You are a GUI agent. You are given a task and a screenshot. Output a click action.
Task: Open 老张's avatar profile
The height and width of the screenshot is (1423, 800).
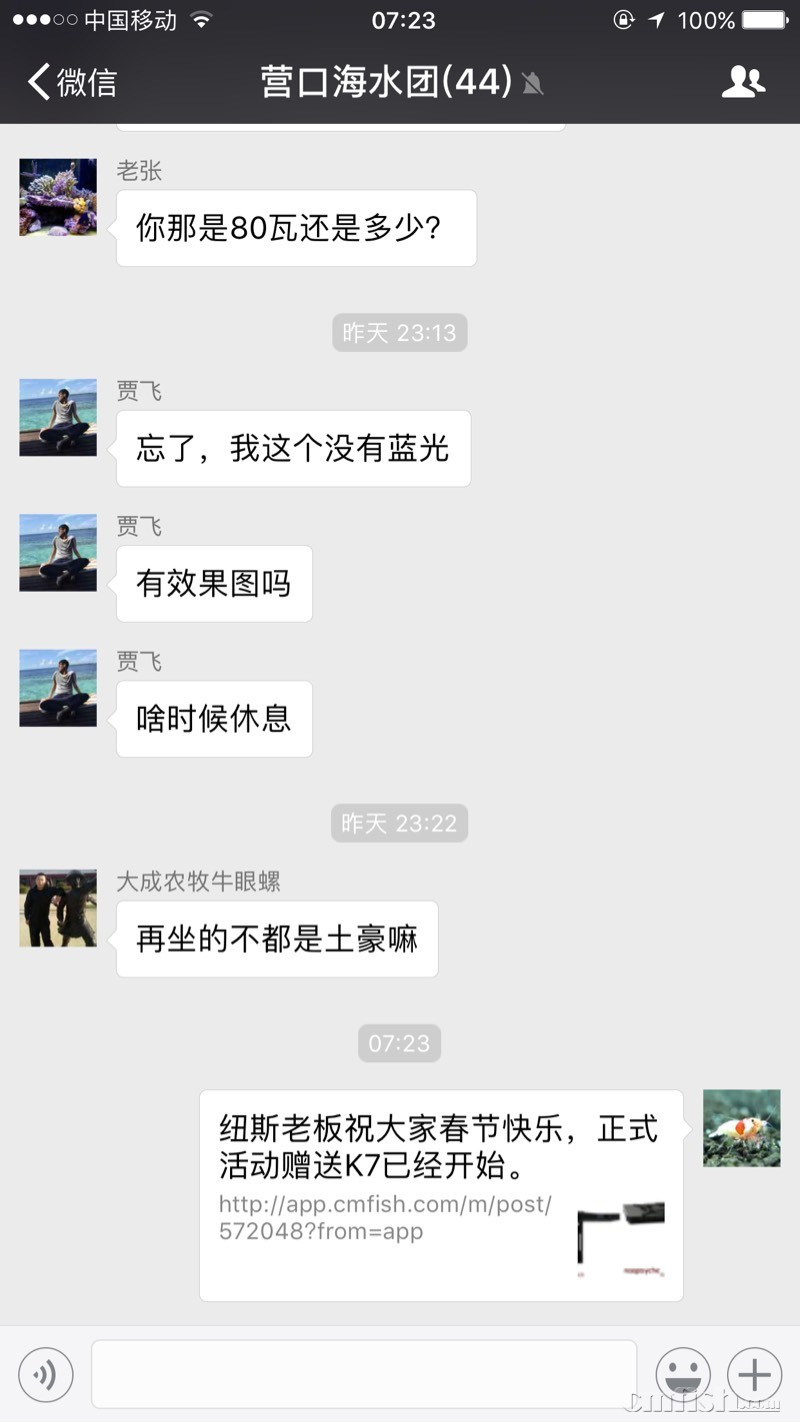pyautogui.click(x=58, y=197)
